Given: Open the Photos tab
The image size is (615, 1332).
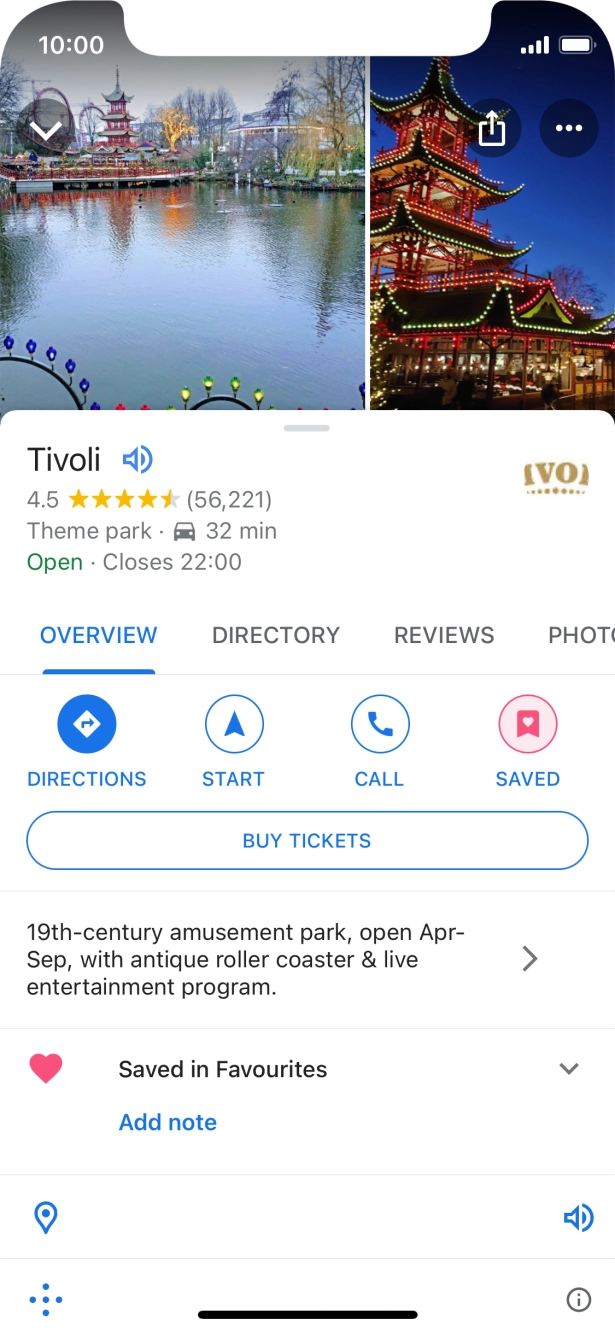Looking at the screenshot, I should (x=580, y=635).
